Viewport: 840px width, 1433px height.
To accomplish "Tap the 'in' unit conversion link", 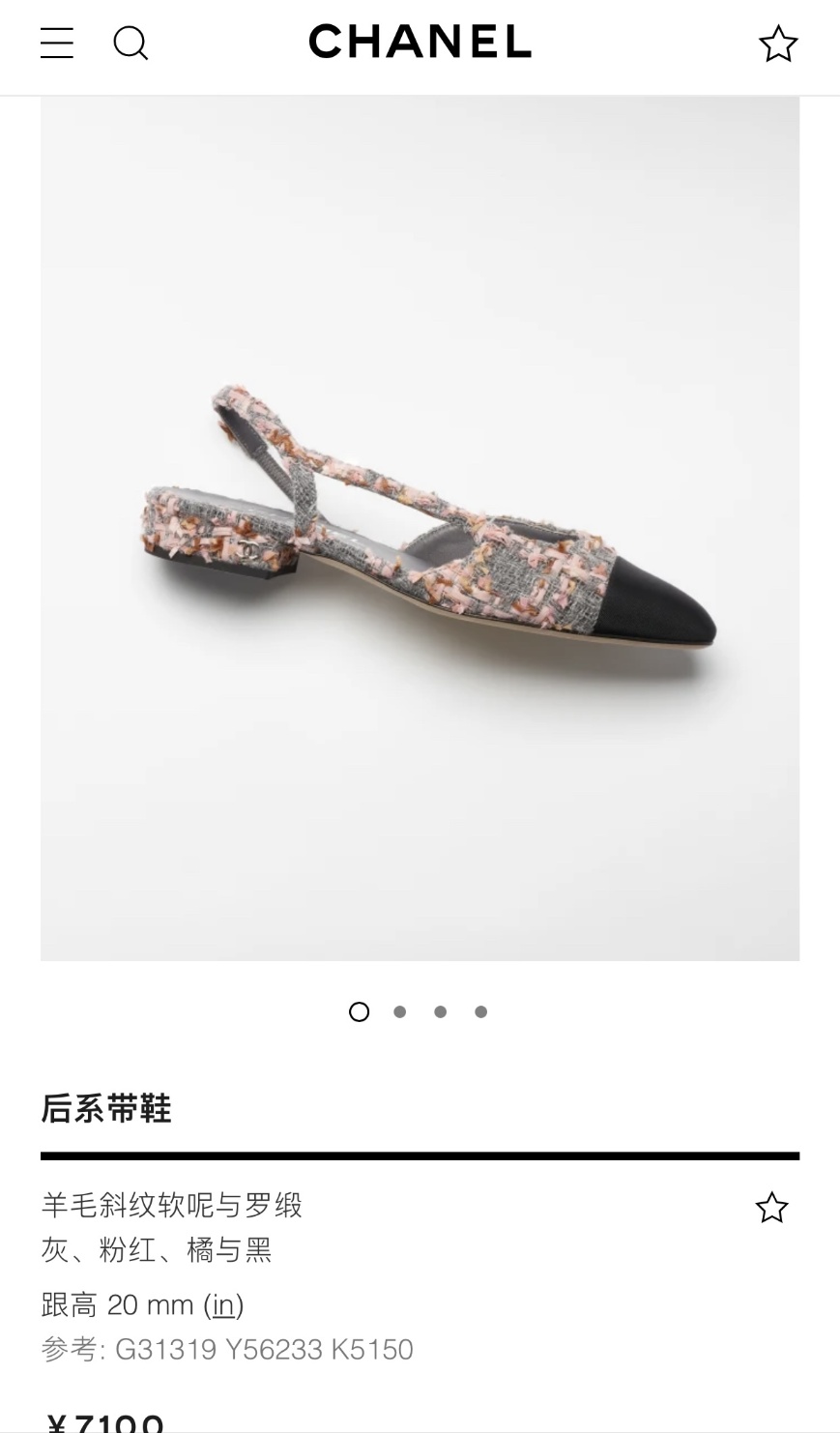I will [223, 1305].
